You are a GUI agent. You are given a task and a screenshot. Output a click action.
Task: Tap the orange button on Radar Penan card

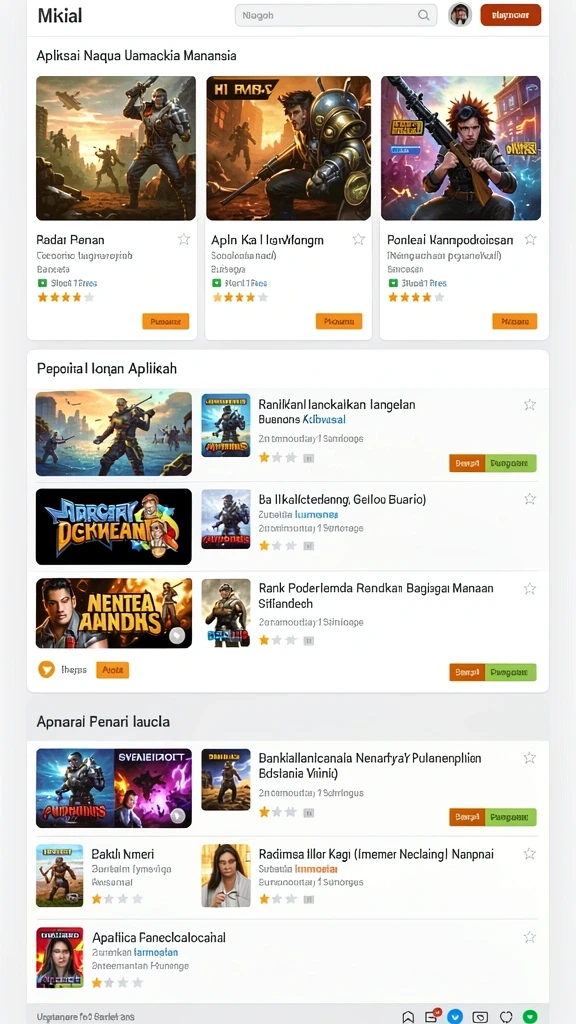tap(165, 321)
